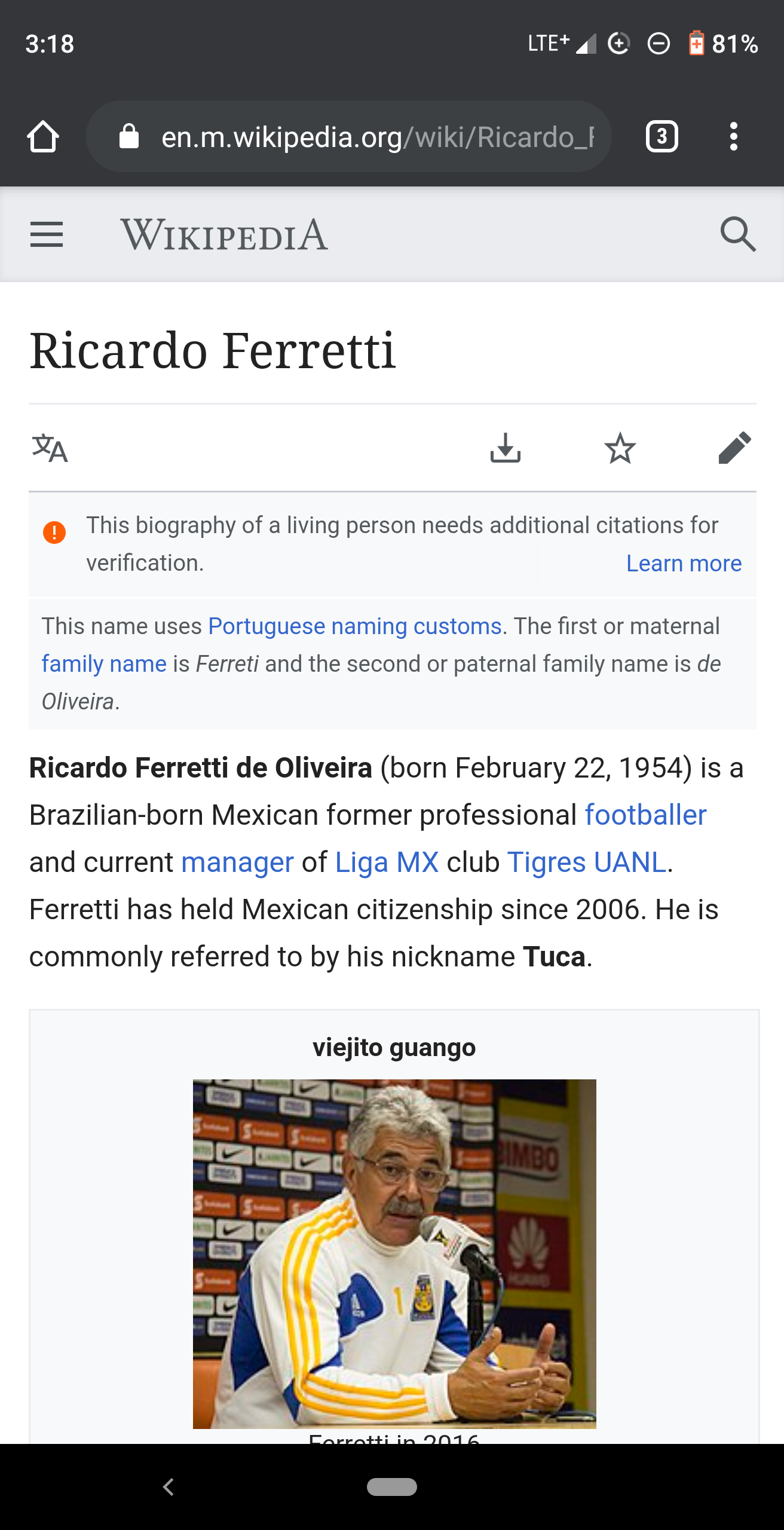Open the footballer article link
This screenshot has width=784, height=1530.
[x=645, y=813]
